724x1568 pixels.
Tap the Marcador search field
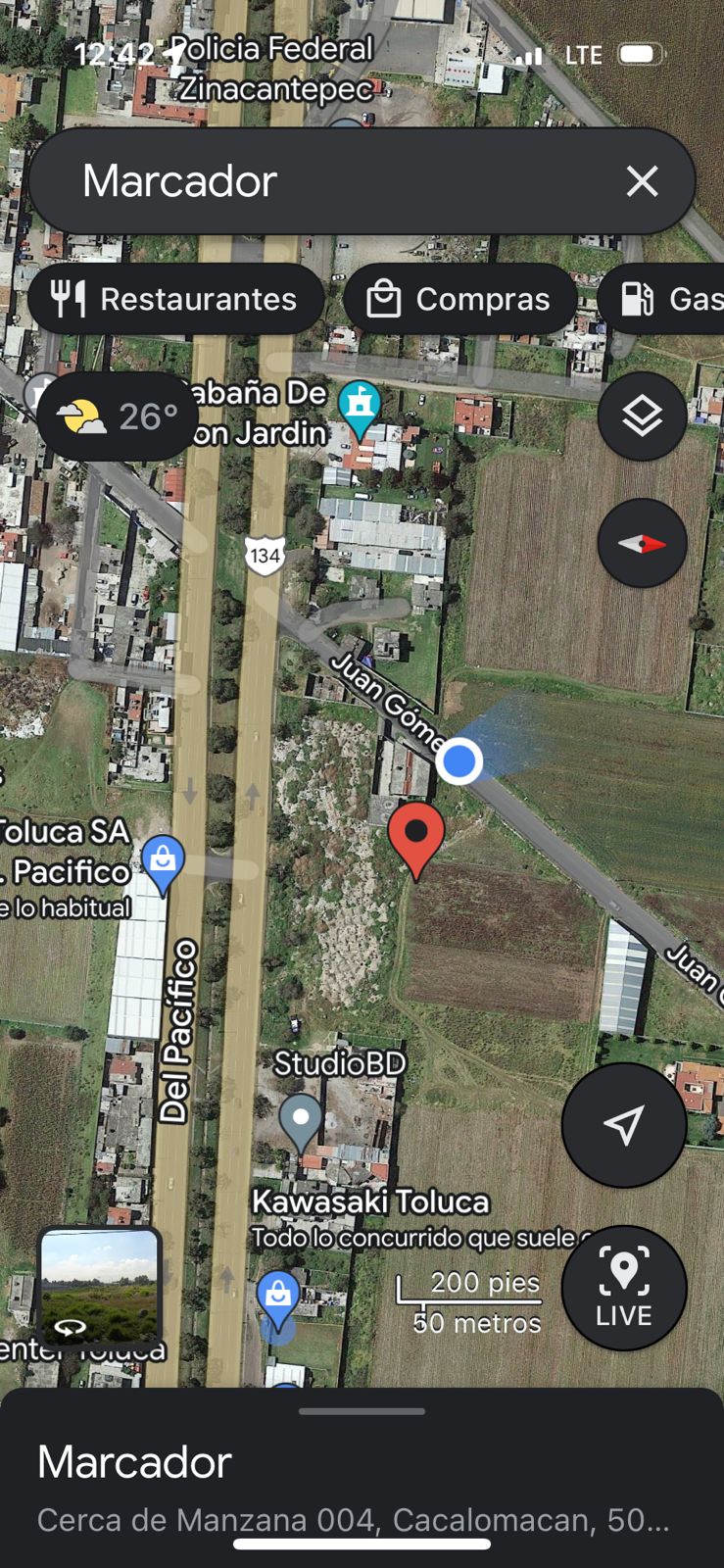[x=323, y=181]
